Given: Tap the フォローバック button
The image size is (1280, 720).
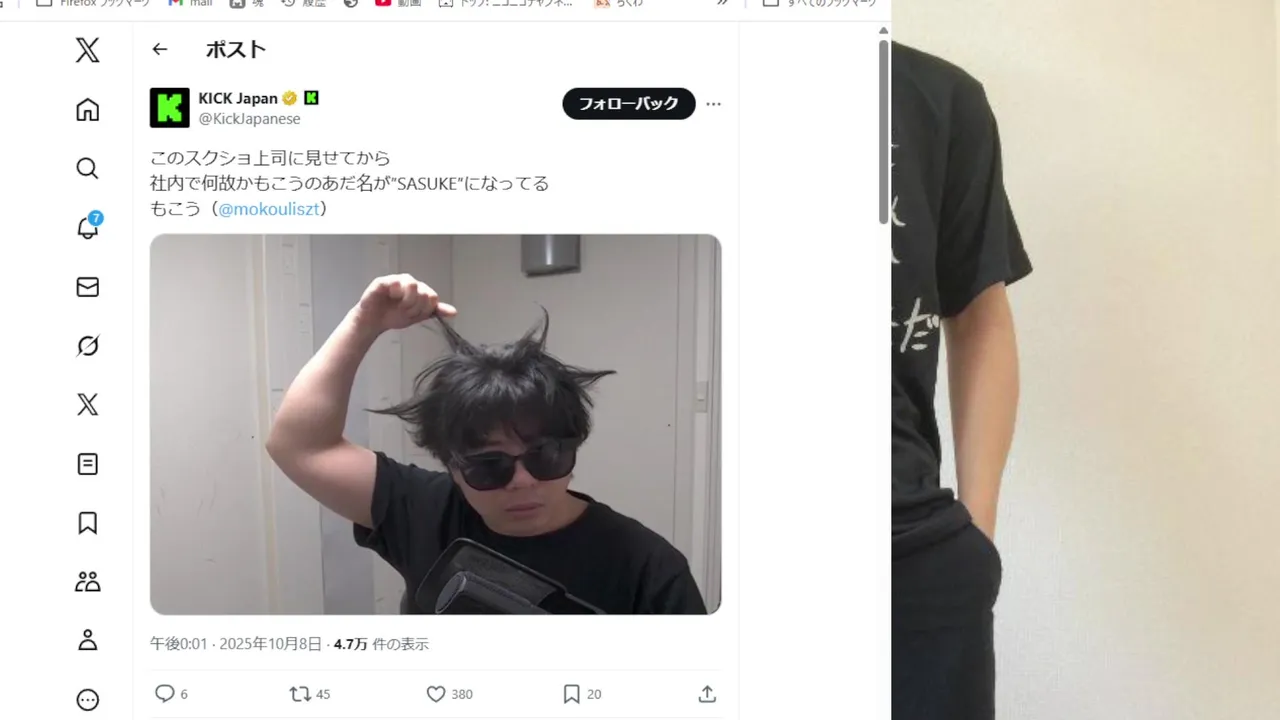Looking at the screenshot, I should point(628,103).
